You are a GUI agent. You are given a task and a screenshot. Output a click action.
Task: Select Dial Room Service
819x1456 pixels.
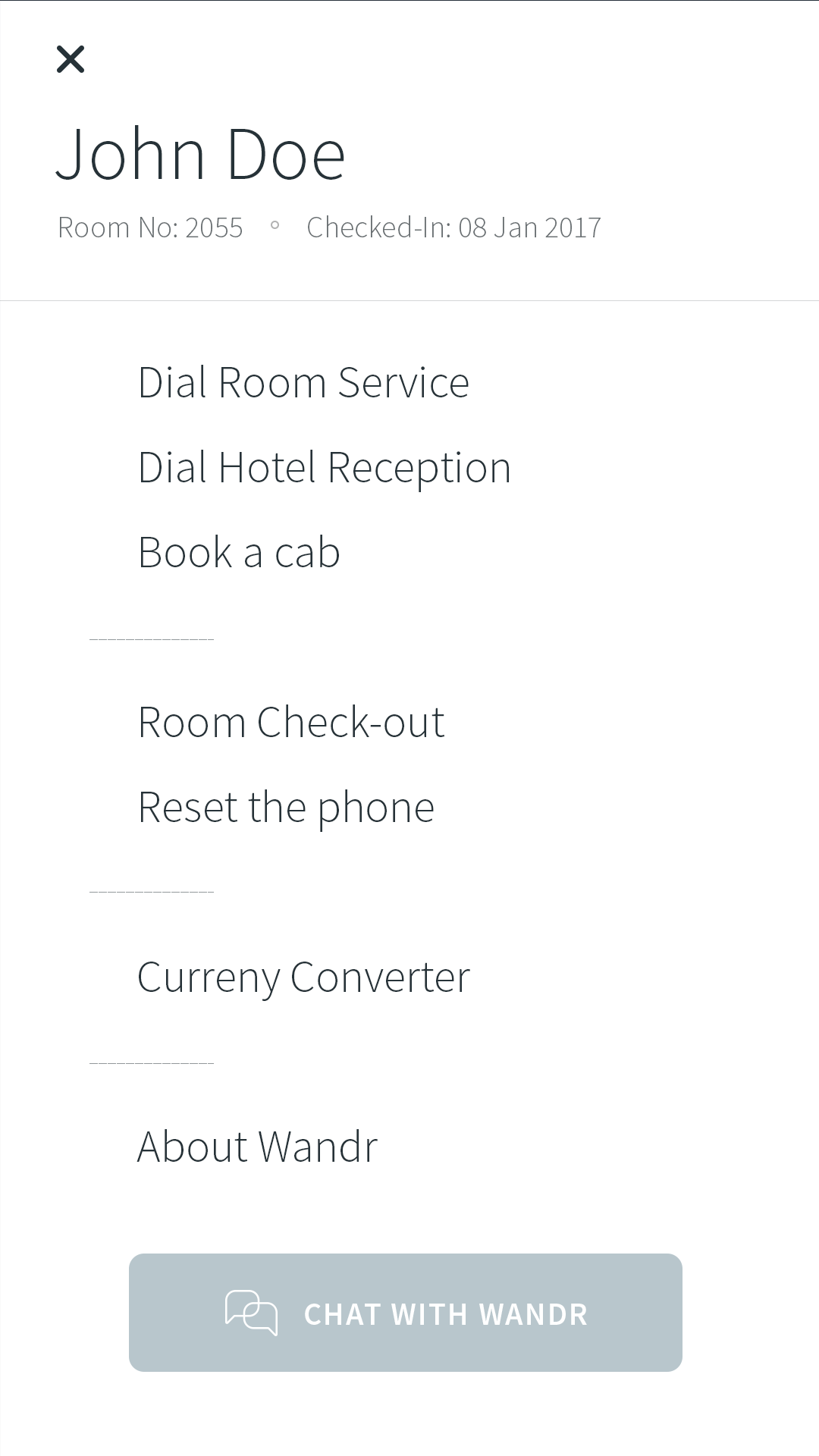point(303,382)
